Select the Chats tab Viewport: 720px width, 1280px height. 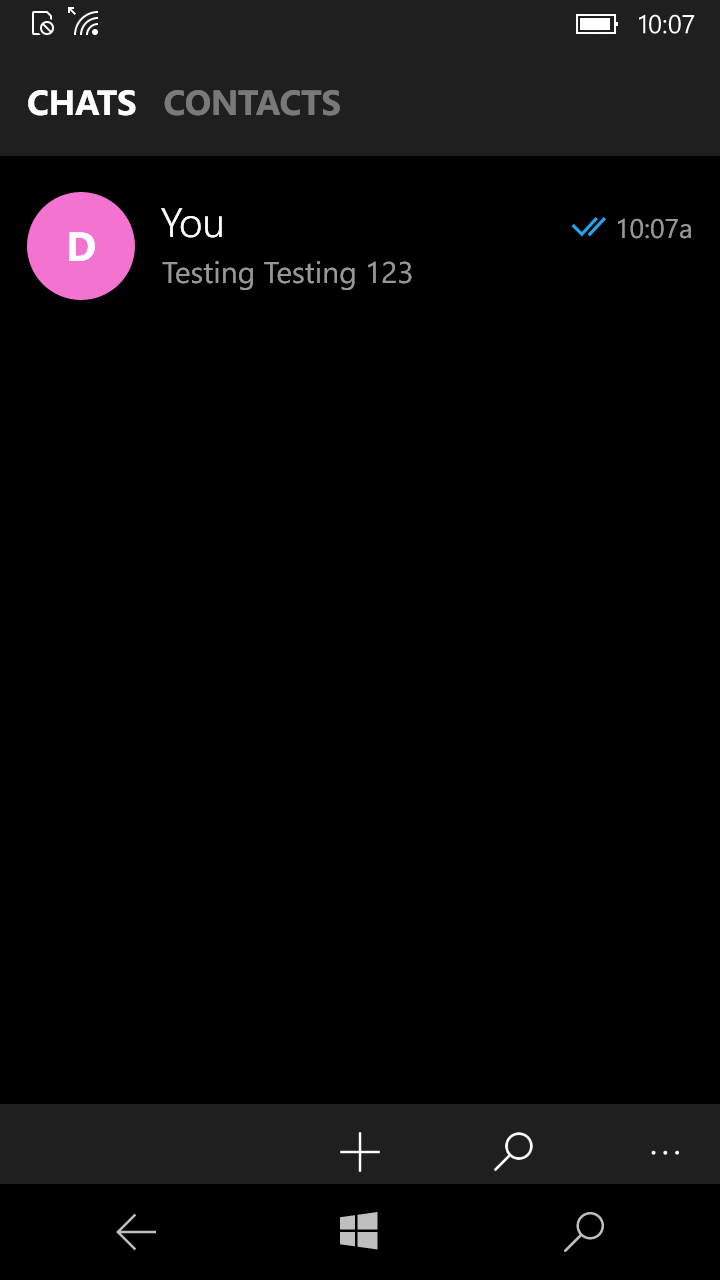[x=82, y=103]
